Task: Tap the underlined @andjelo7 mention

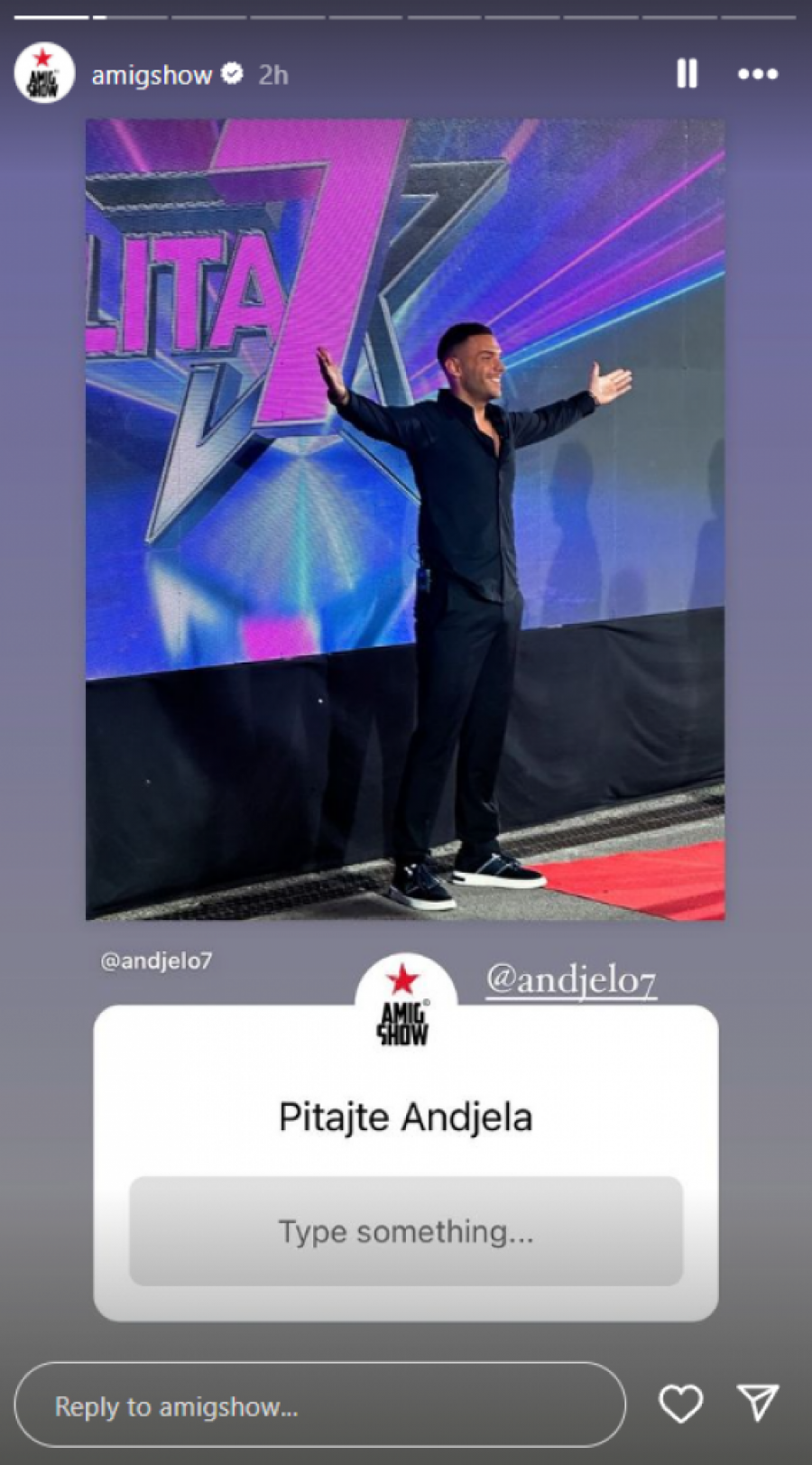Action: coord(571,980)
